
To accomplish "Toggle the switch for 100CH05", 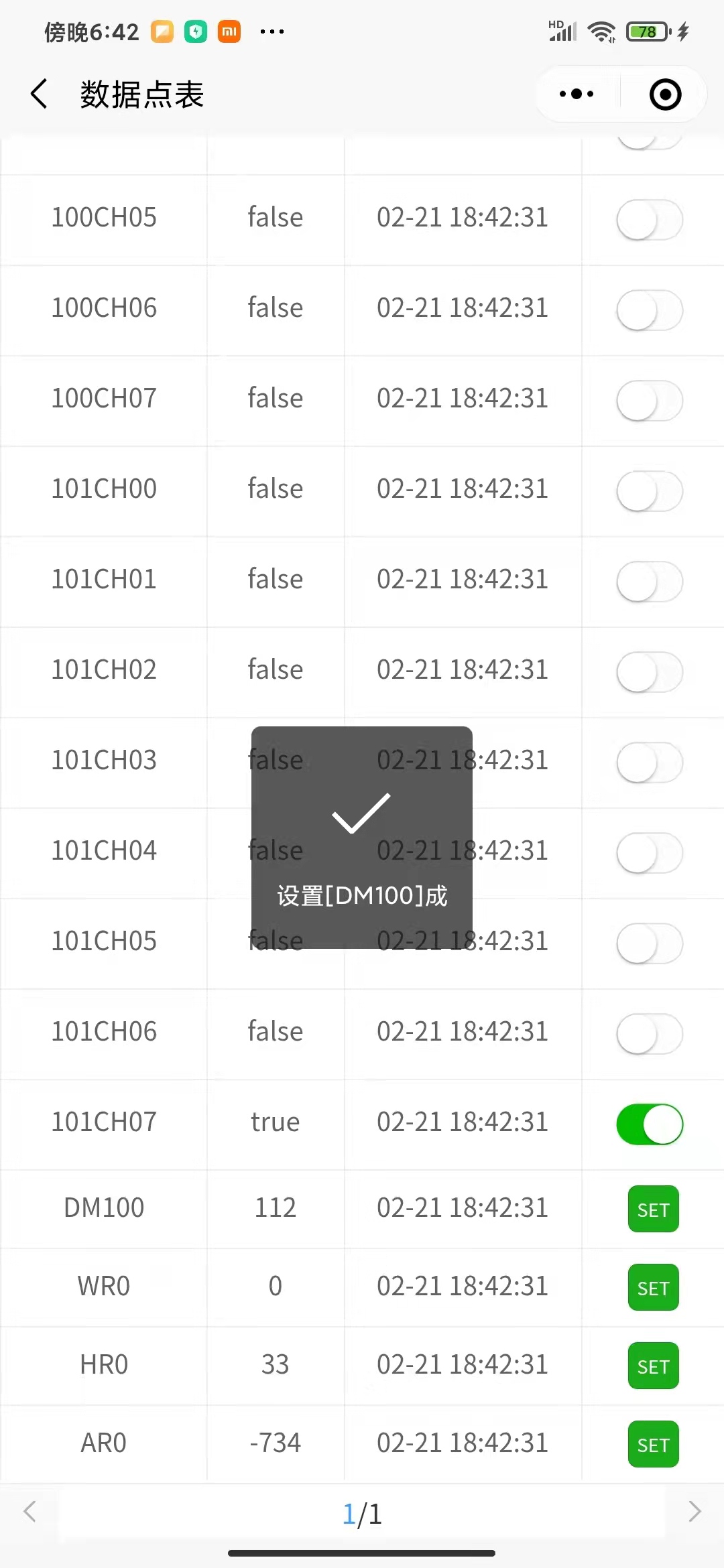I will click(x=649, y=220).
